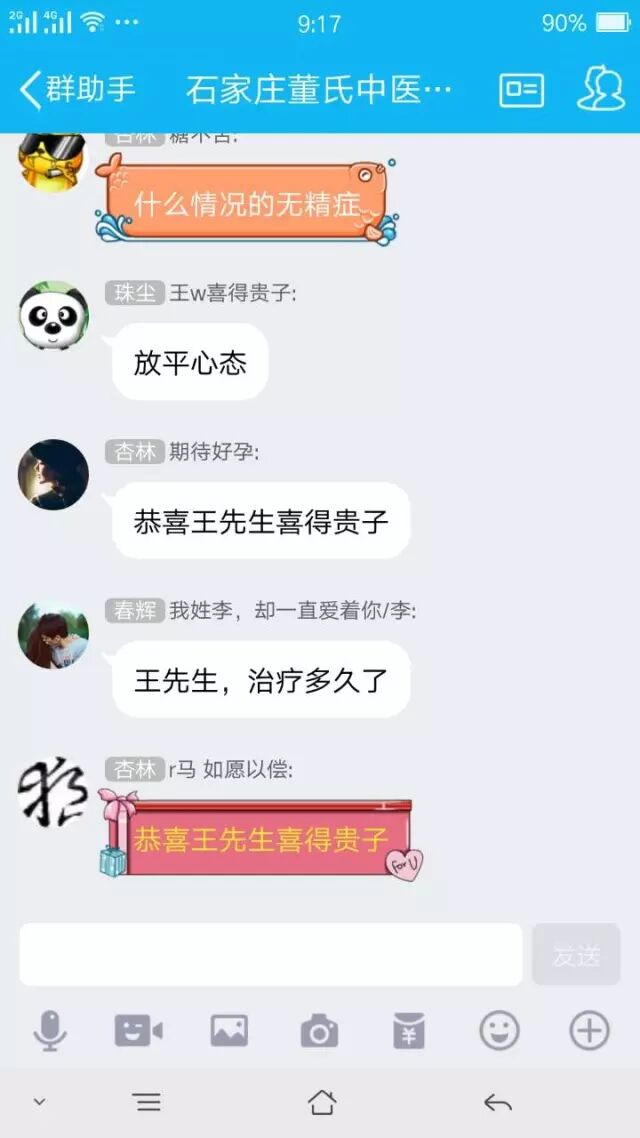Open avatar of 我姓李 user

(53, 634)
